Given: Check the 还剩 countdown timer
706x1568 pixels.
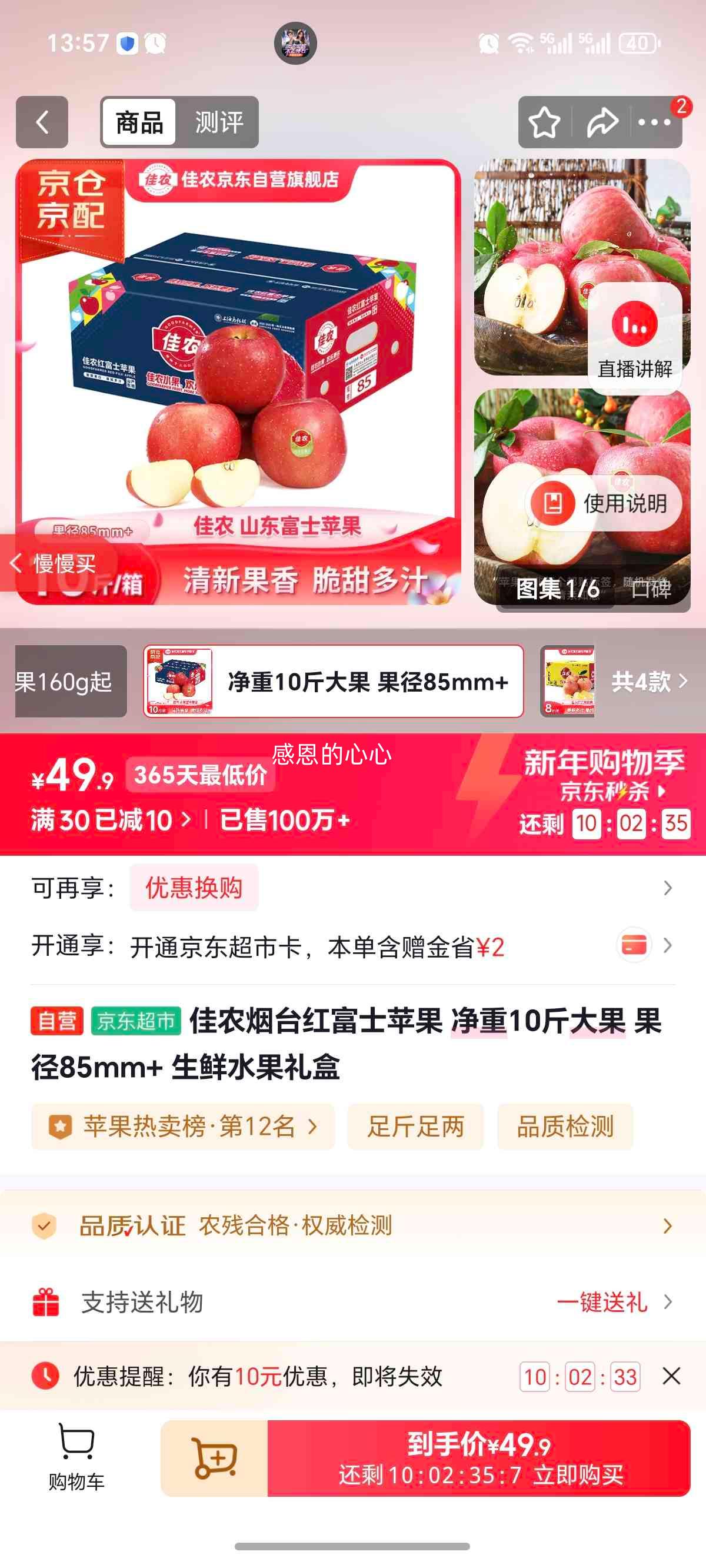Looking at the screenshot, I should [602, 825].
